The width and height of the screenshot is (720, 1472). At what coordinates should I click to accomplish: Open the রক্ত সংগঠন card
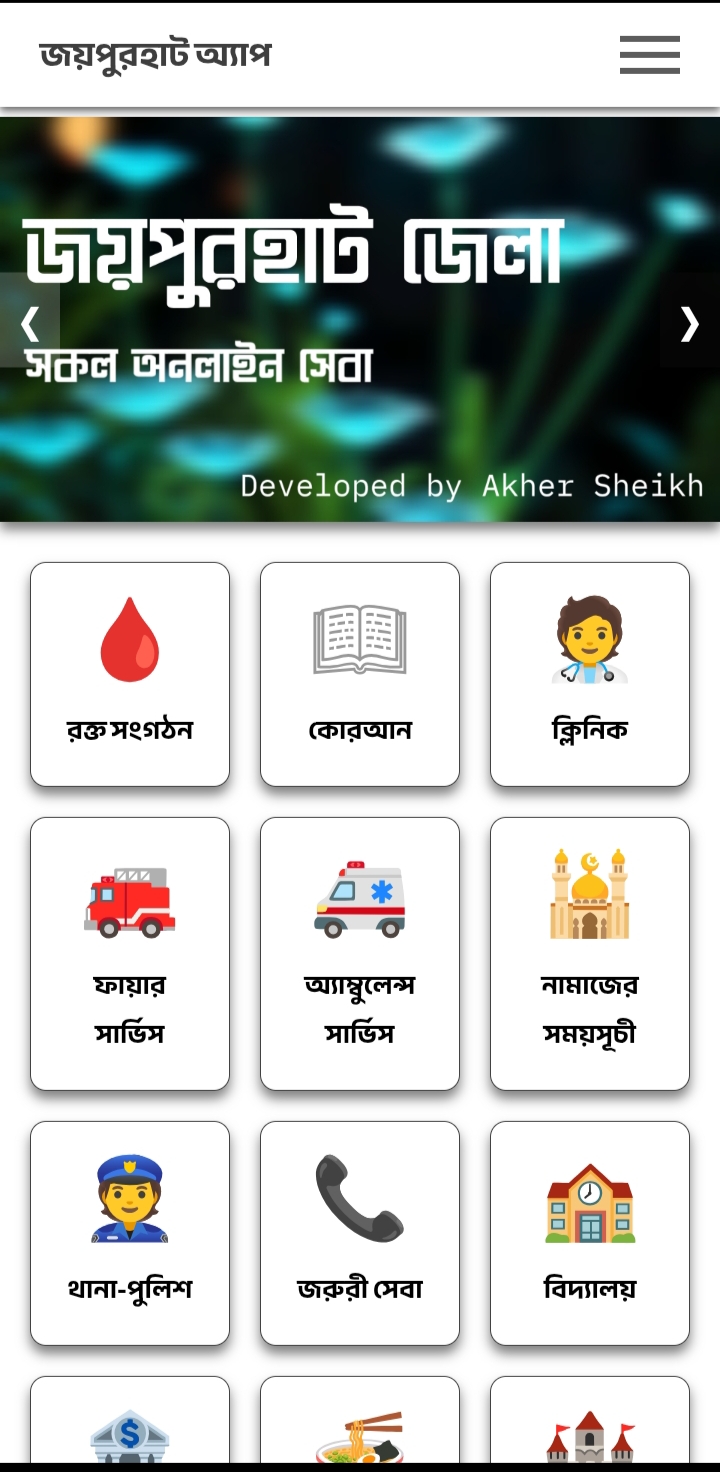point(130,674)
